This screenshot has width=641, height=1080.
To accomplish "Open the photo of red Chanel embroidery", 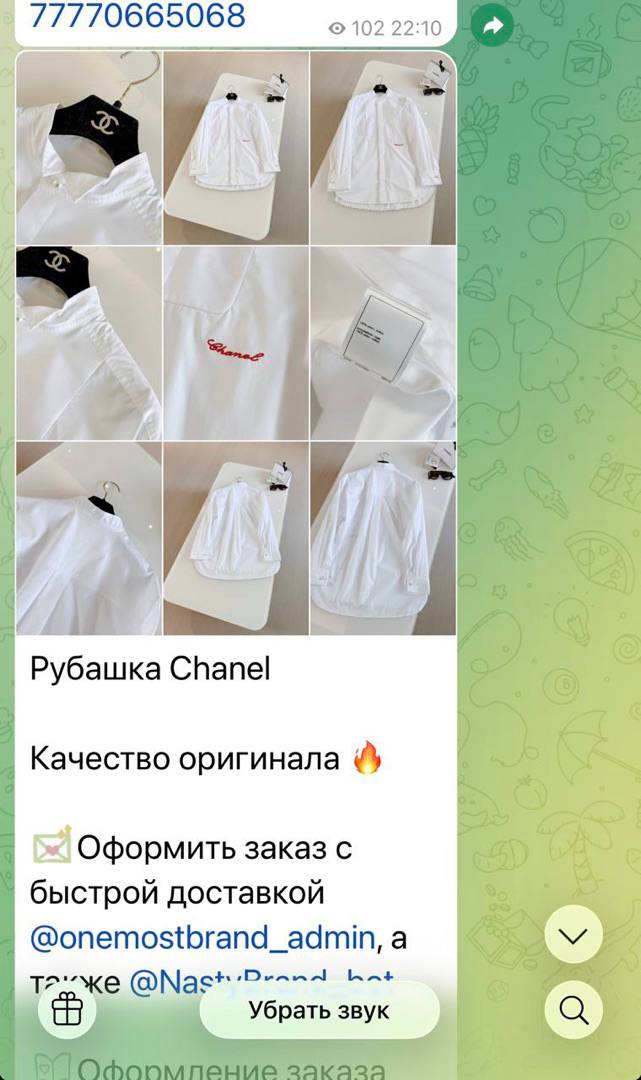I will (x=236, y=345).
